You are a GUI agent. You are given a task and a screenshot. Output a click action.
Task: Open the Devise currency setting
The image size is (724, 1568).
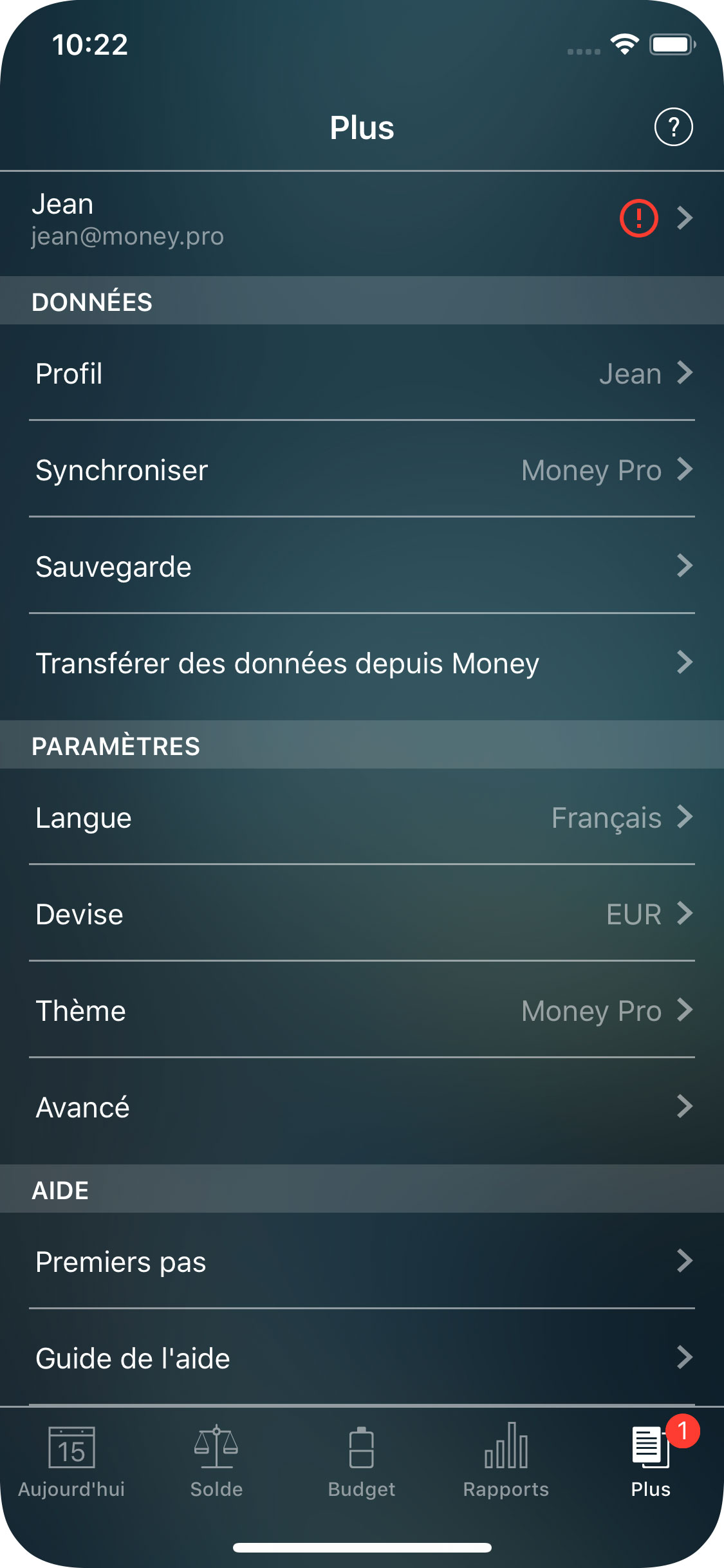[x=362, y=914]
